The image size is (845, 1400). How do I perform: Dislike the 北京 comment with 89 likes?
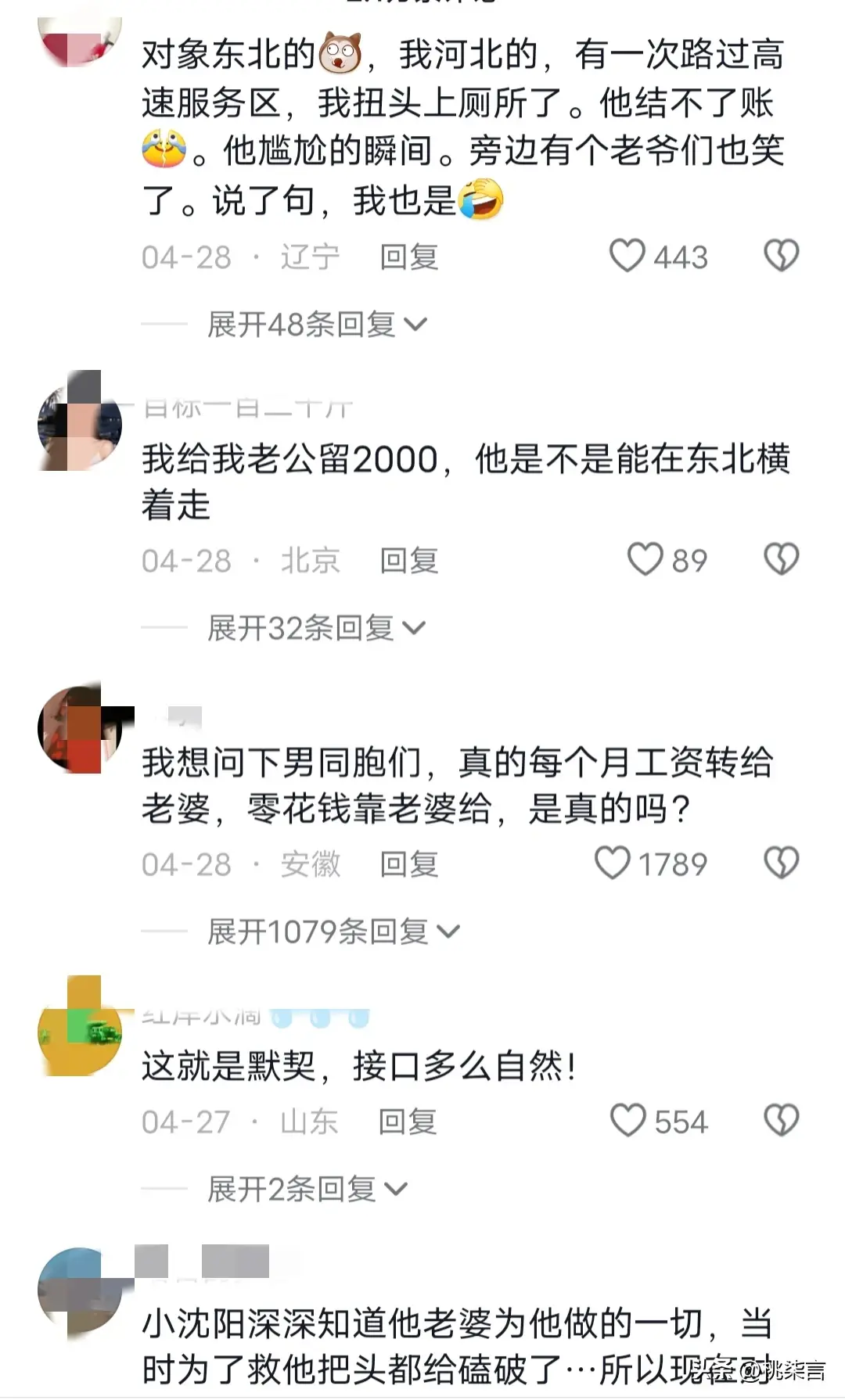click(x=781, y=560)
